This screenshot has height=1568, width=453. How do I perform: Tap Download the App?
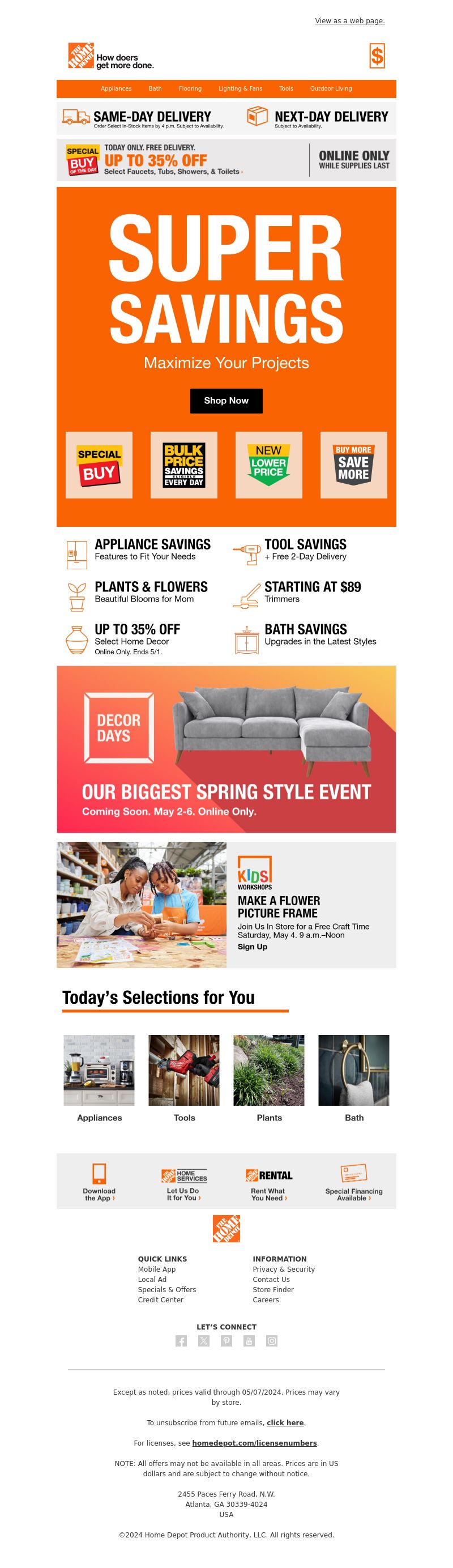click(99, 1182)
